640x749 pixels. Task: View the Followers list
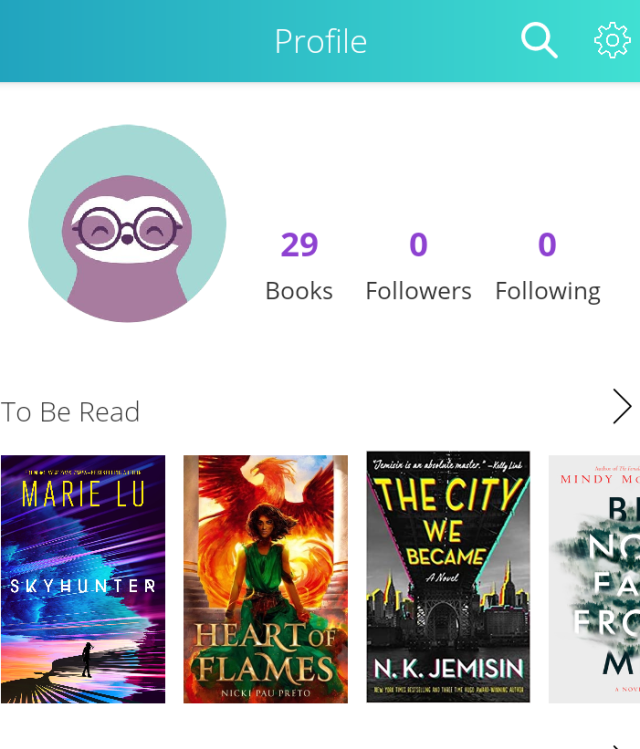[418, 266]
